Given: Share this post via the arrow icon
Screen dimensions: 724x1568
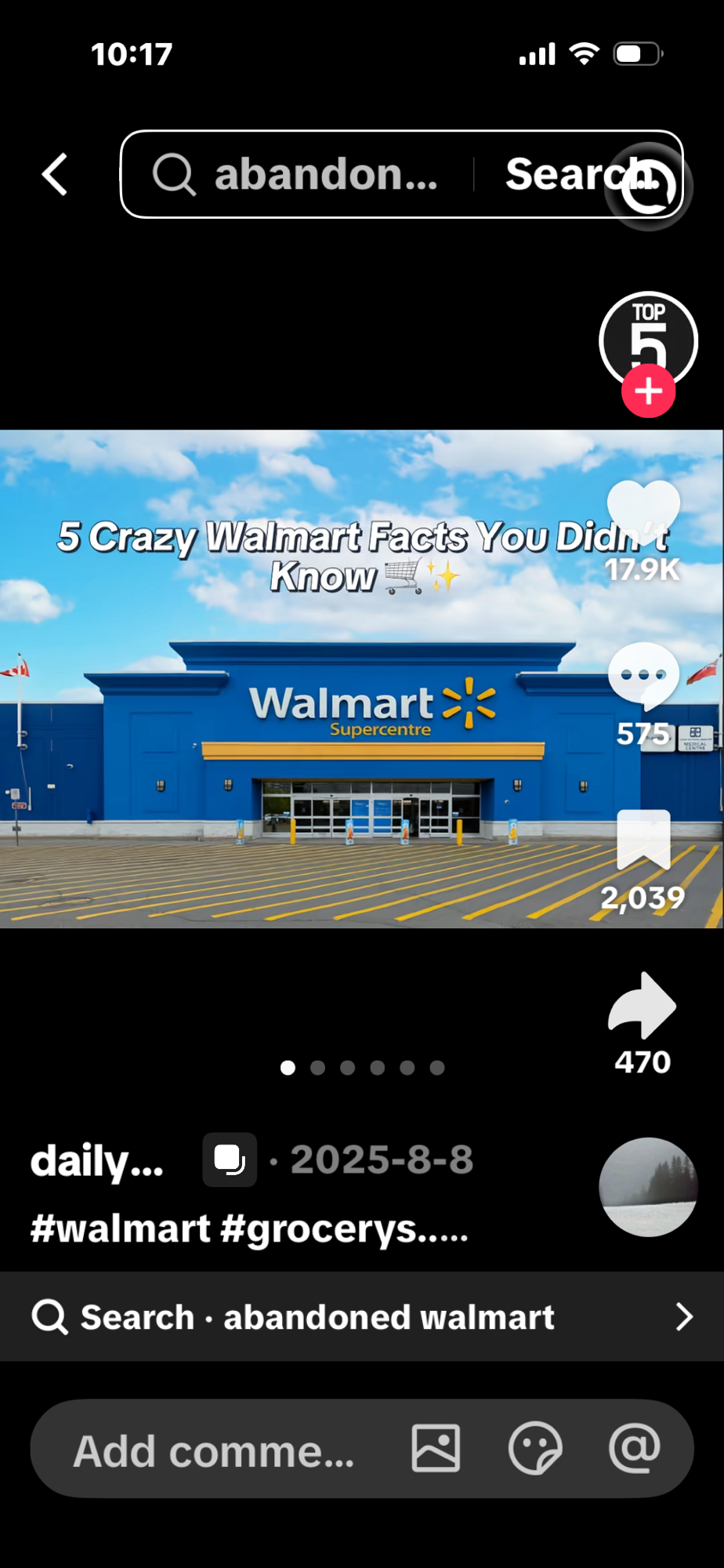Looking at the screenshot, I should coord(642,1005).
